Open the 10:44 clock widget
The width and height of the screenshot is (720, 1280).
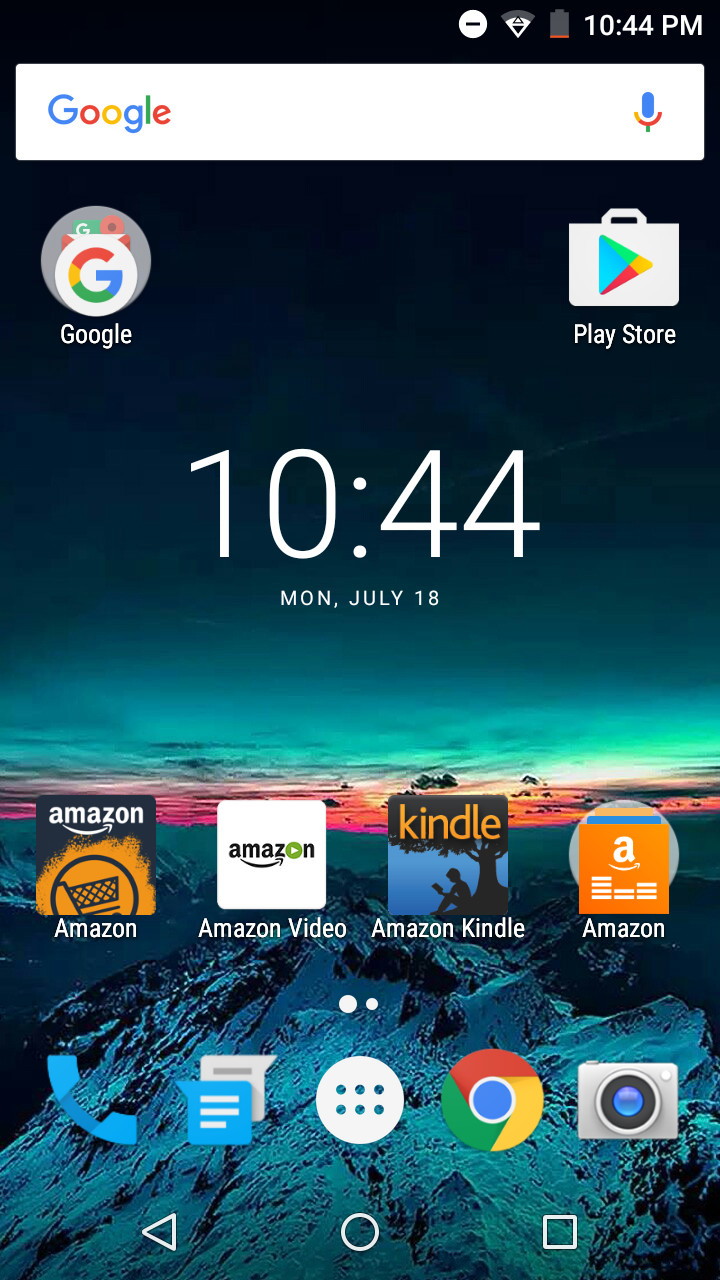pos(360,505)
